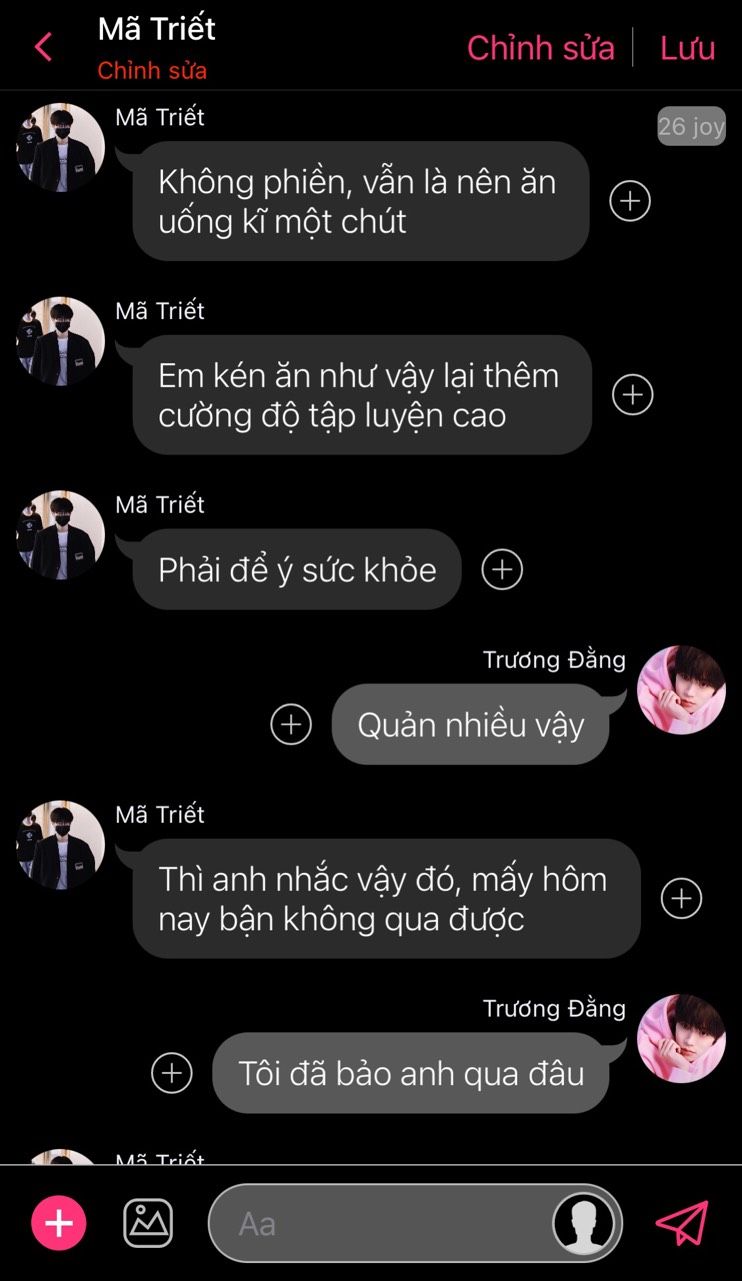The height and width of the screenshot is (1281, 742).
Task: Tap the "Em kén ăn như vậy" message bubble
Action: (362, 395)
